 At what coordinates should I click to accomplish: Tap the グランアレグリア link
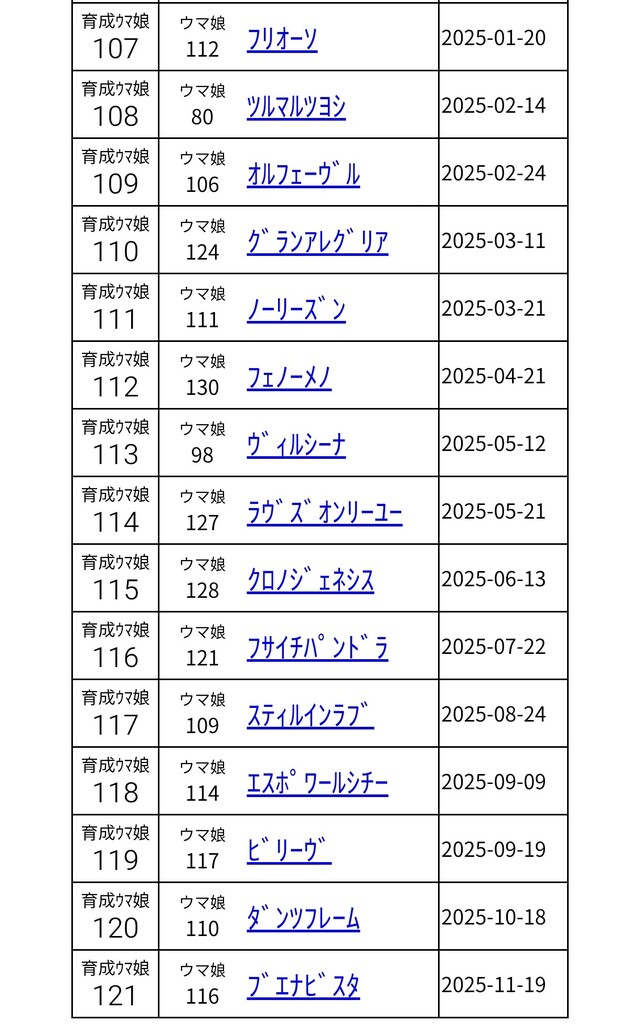(x=317, y=241)
